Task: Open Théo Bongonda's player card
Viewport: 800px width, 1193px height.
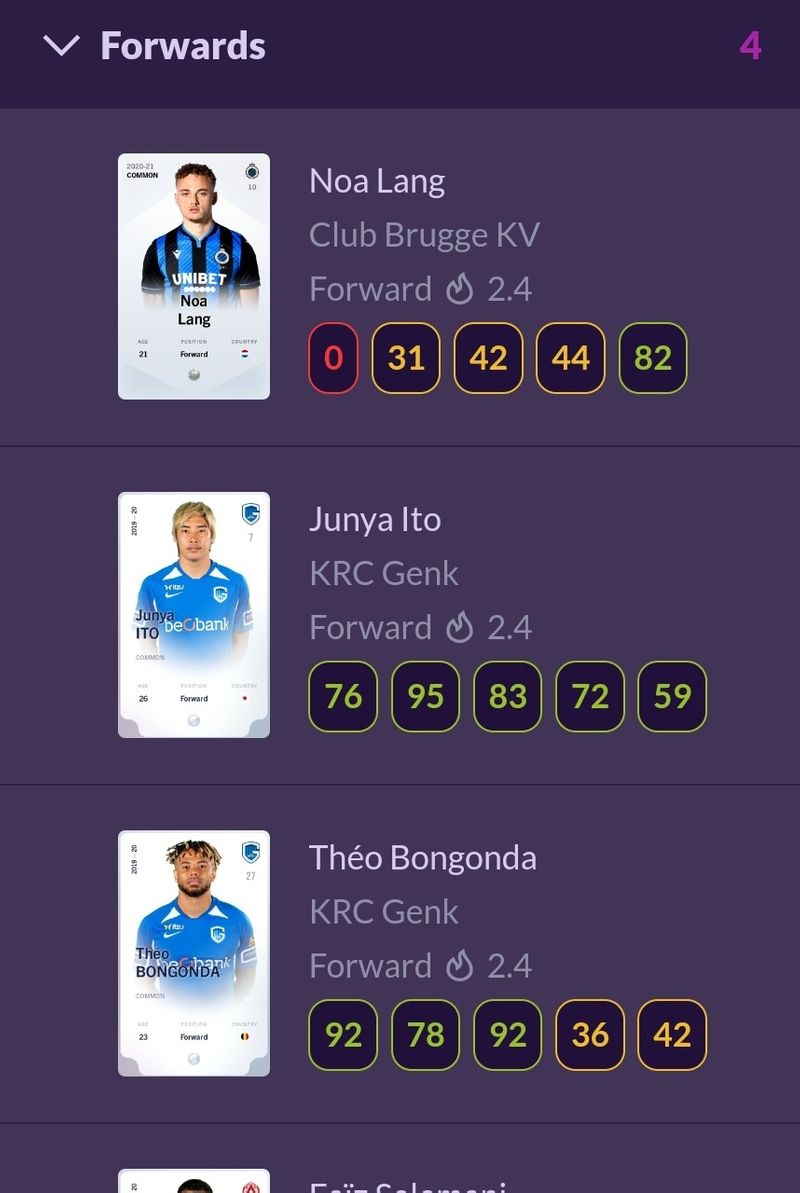Action: tap(194, 953)
